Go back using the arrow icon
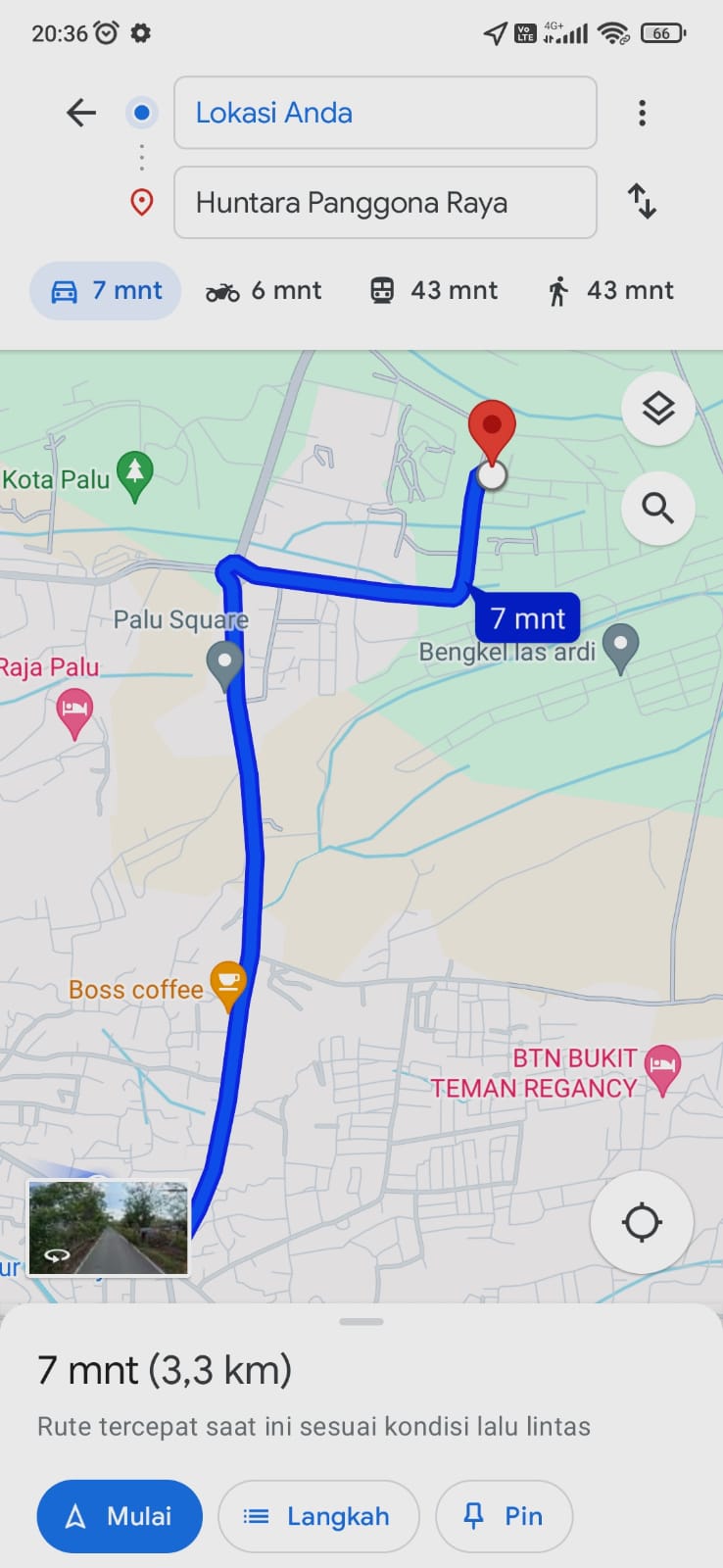The image size is (723, 1568). tap(81, 113)
